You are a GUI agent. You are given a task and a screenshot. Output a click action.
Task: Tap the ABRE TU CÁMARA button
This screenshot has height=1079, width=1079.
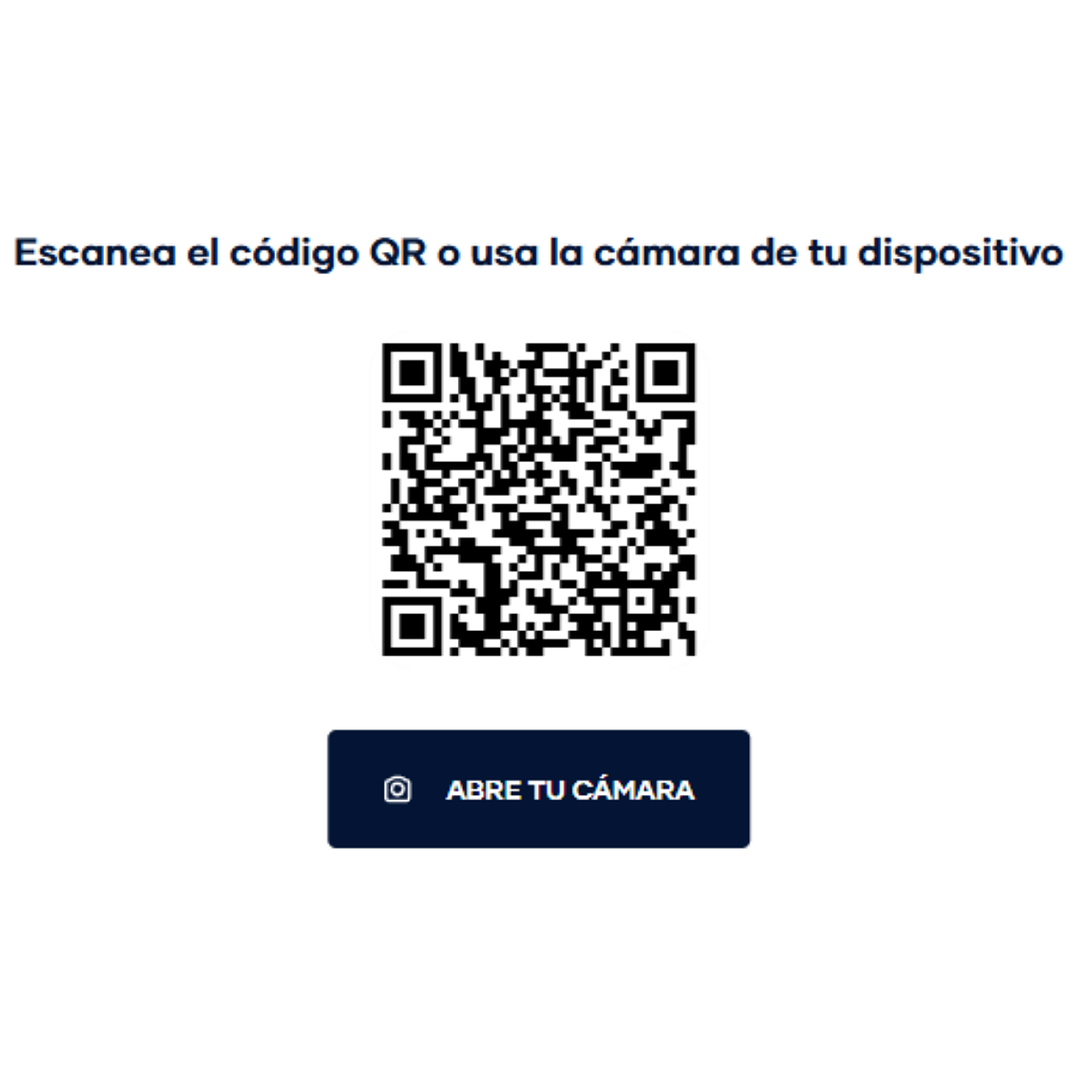[538, 789]
